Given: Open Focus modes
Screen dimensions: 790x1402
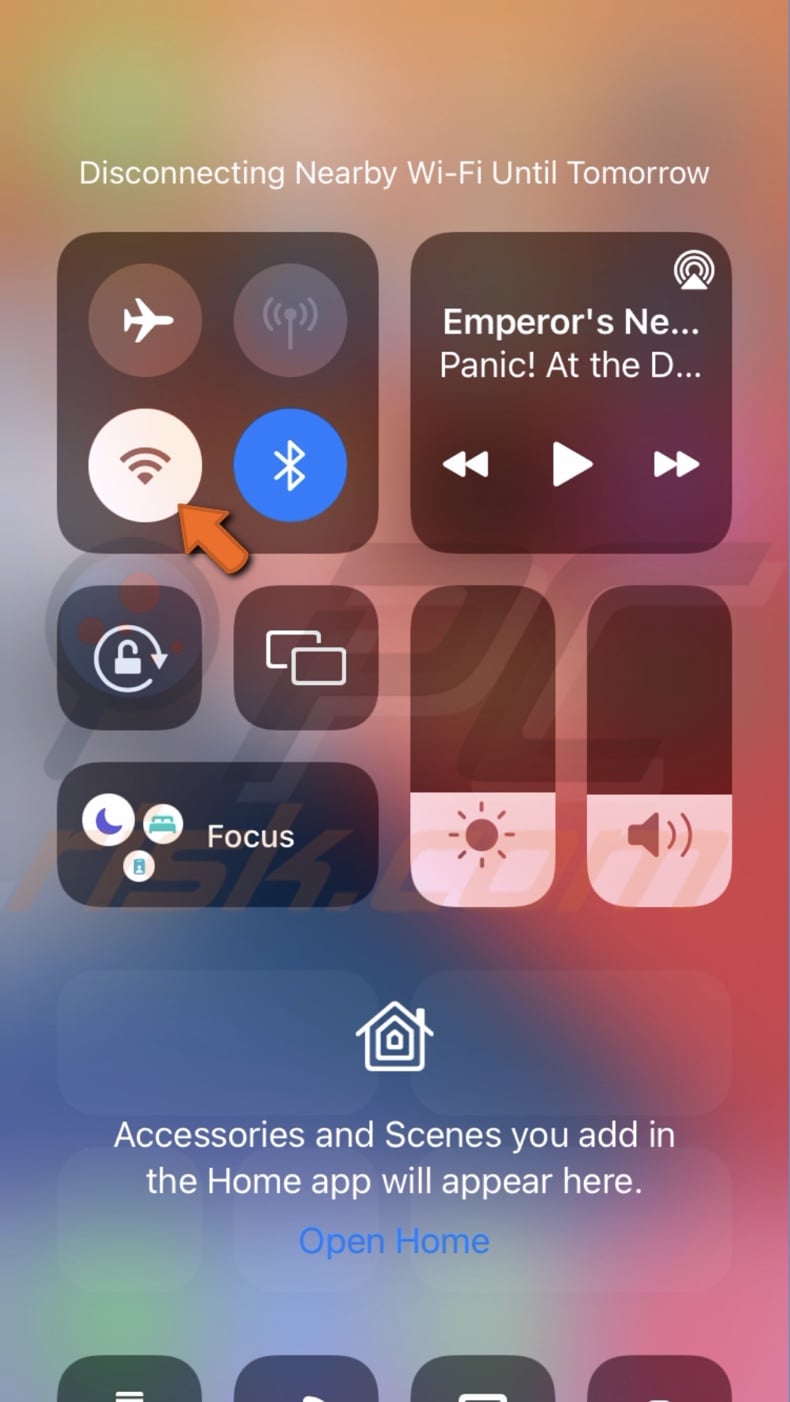Looking at the screenshot, I should tap(218, 835).
